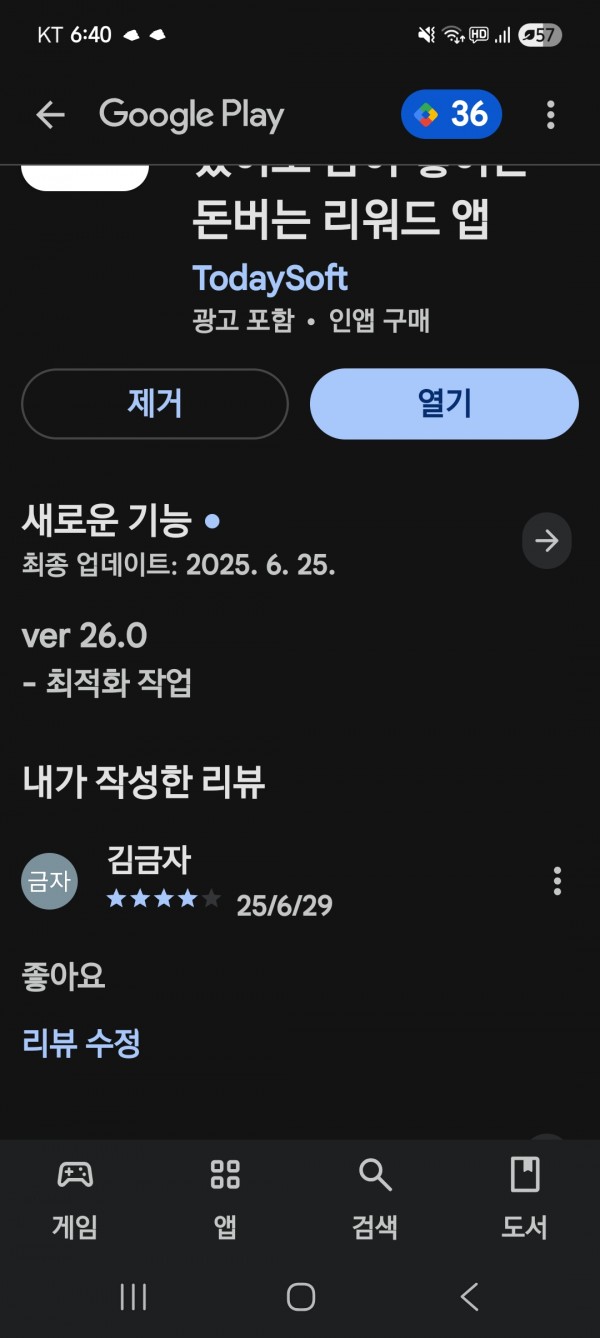Switch to the 게임 tab
This screenshot has height=1338, width=600.
tap(75, 1197)
